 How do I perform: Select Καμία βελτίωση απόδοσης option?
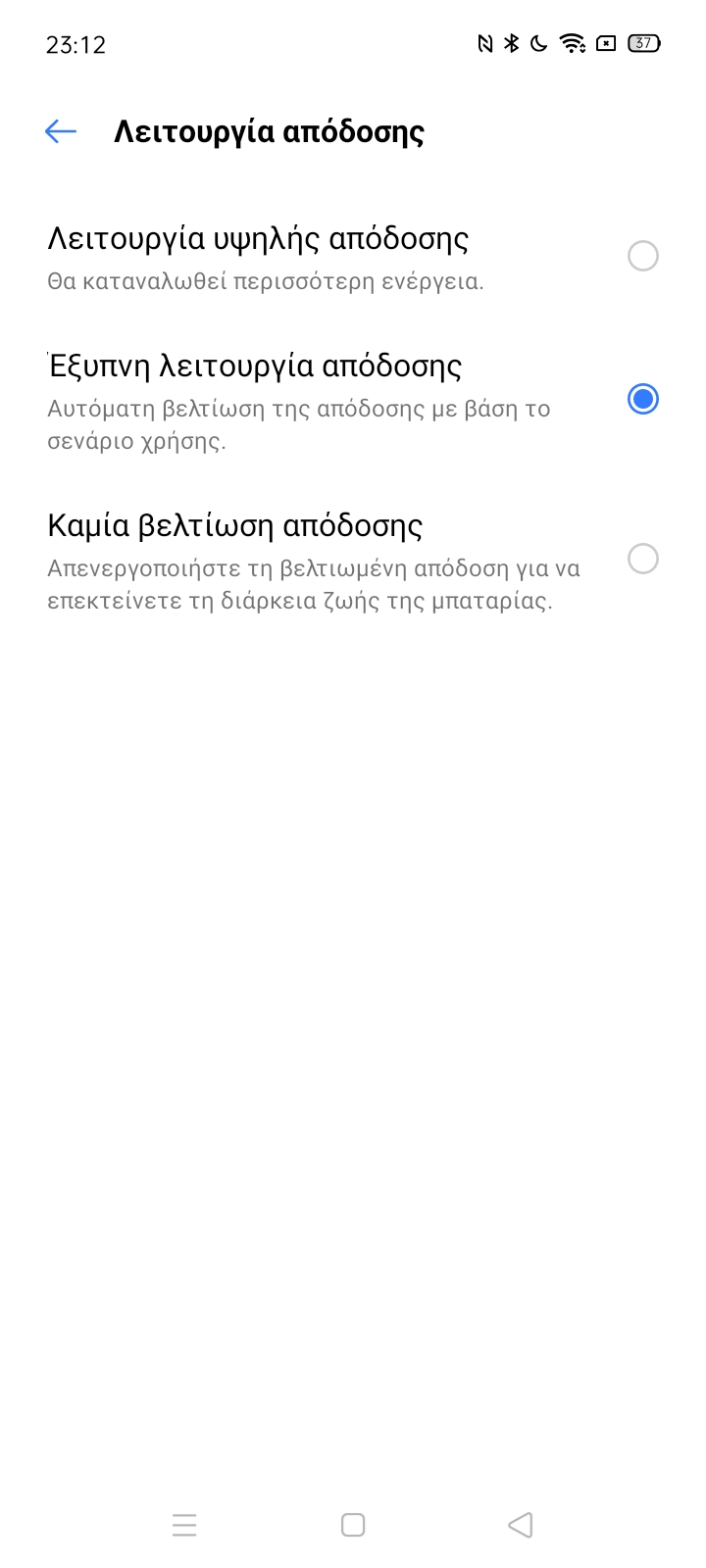642,559
